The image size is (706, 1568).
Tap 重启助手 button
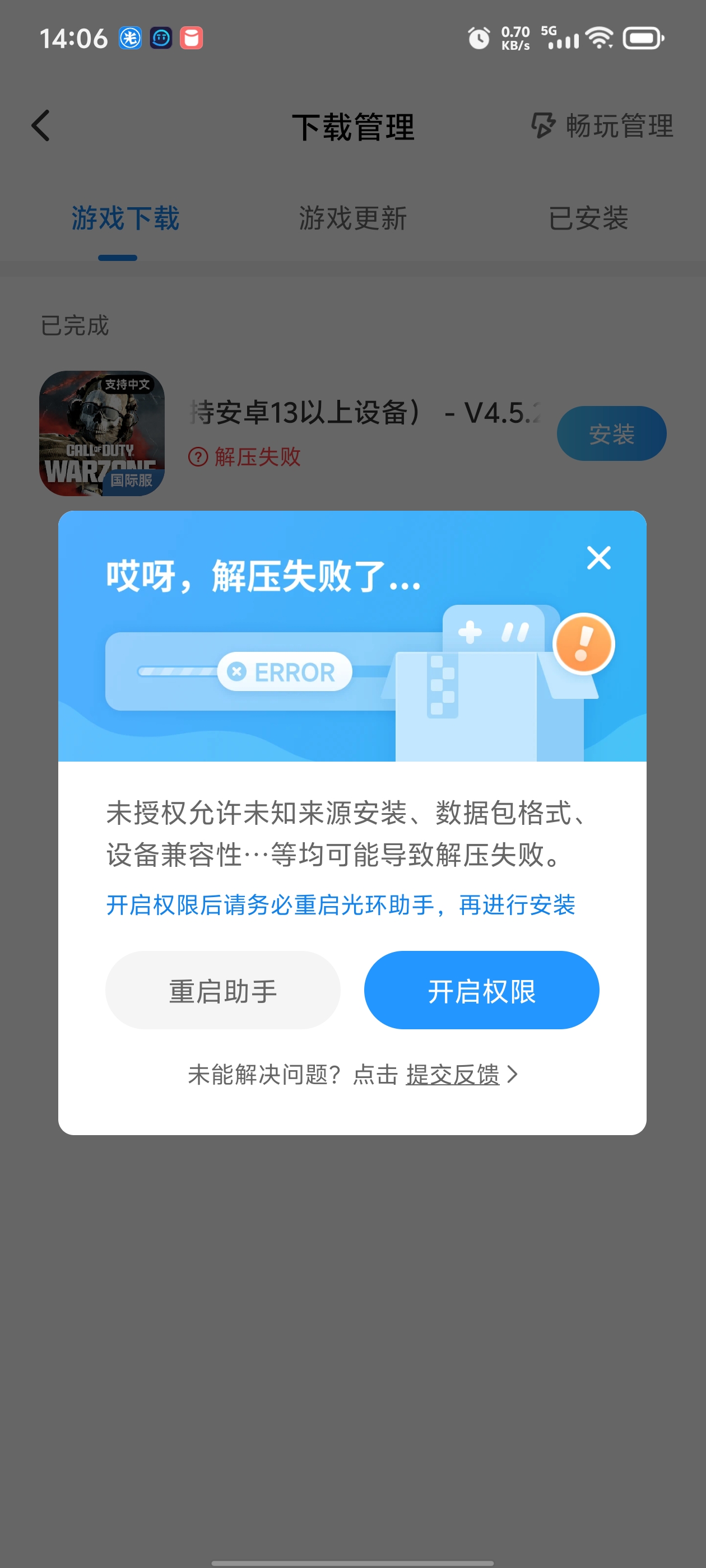(x=222, y=990)
